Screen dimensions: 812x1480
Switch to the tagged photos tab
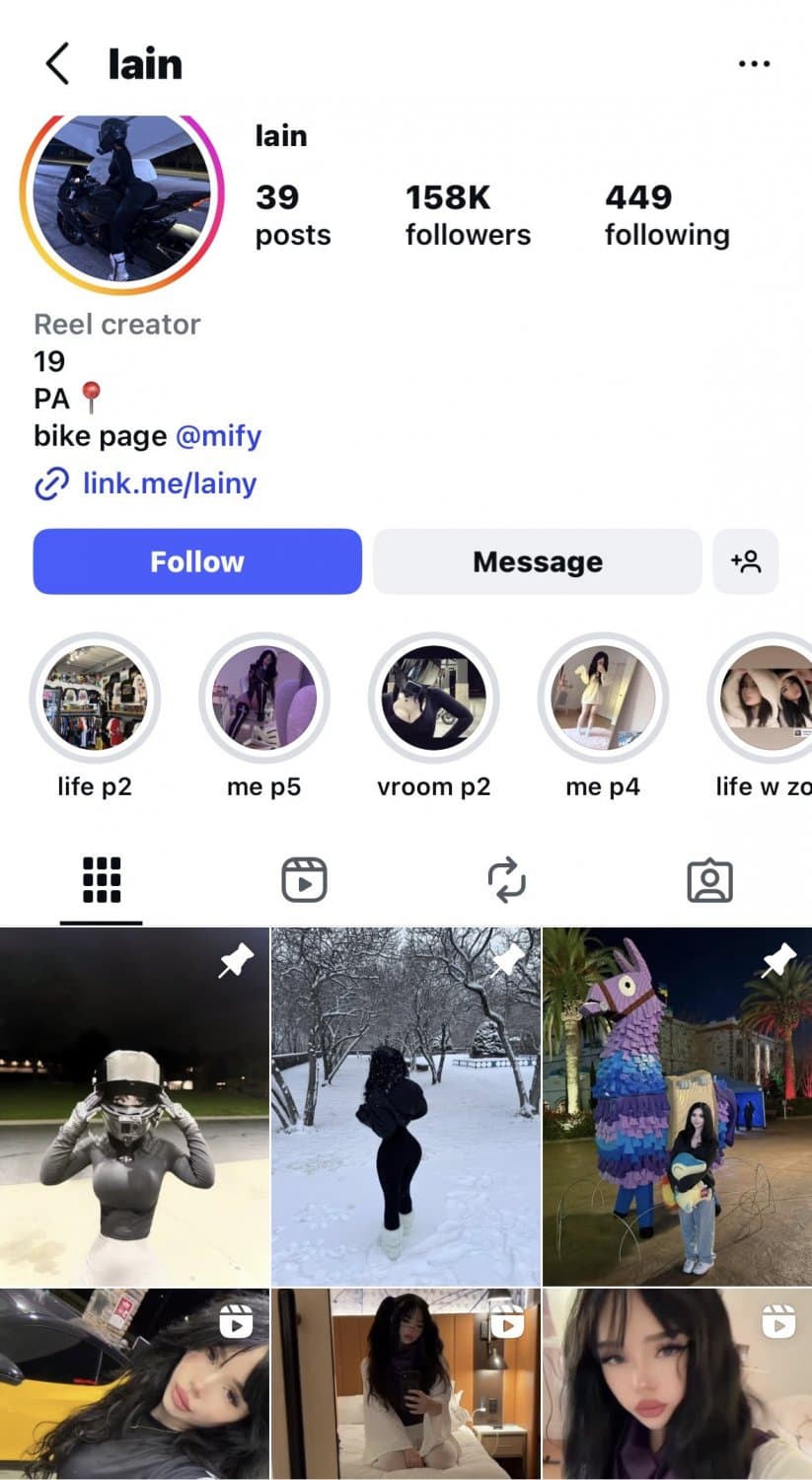pos(709,880)
